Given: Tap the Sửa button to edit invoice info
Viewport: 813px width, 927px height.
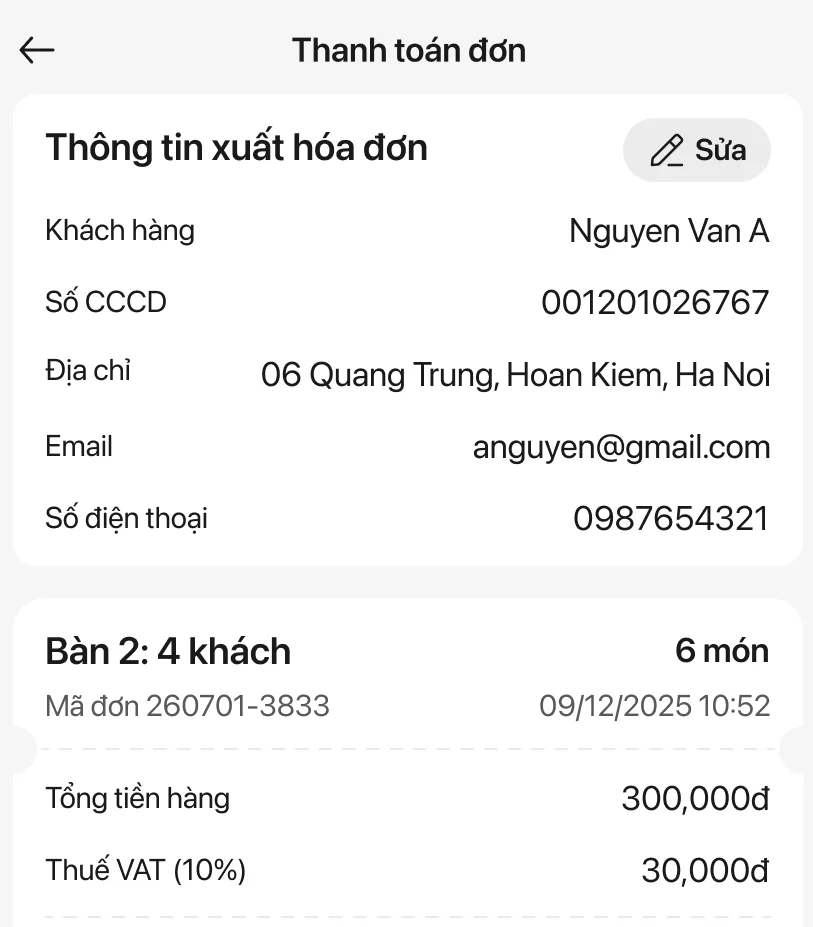Looking at the screenshot, I should click(697, 150).
